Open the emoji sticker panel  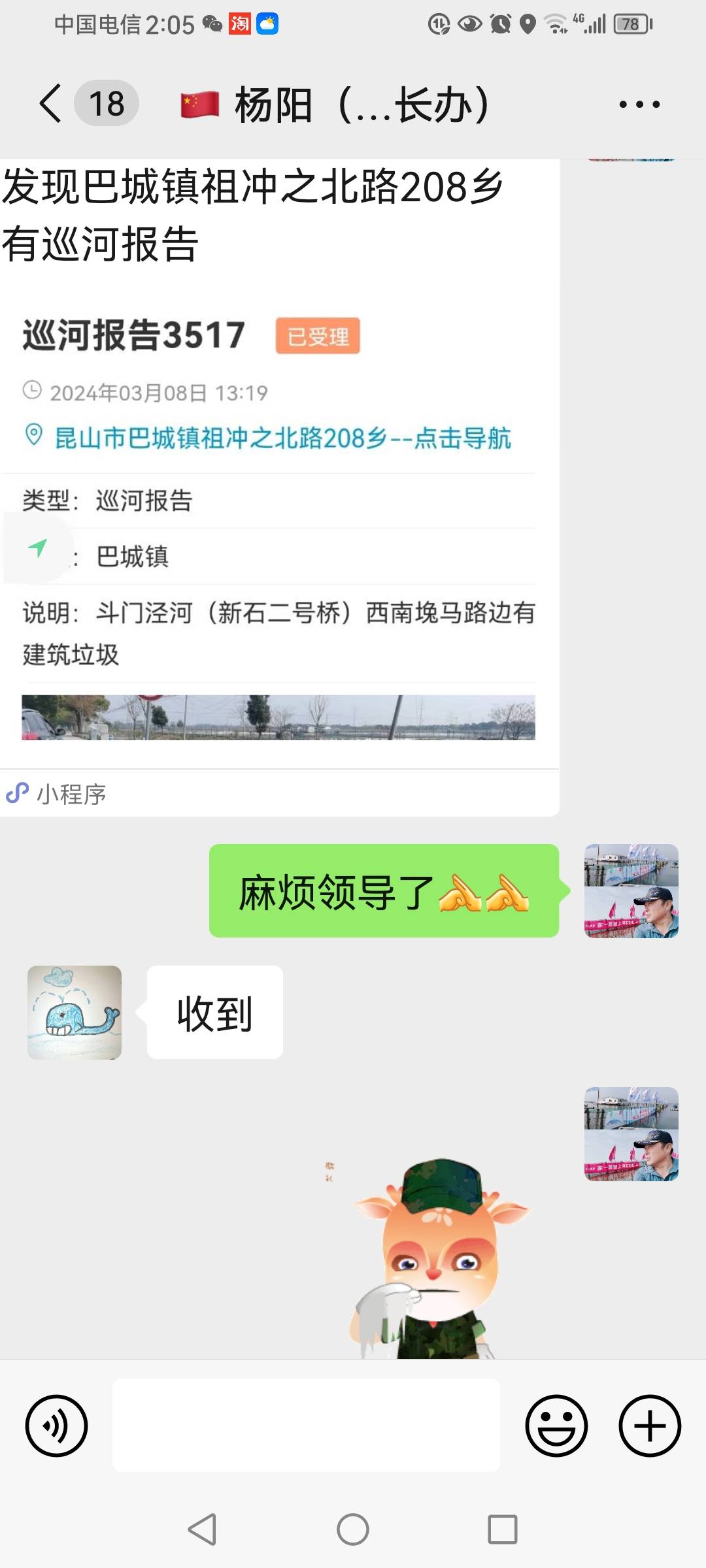point(556,1426)
